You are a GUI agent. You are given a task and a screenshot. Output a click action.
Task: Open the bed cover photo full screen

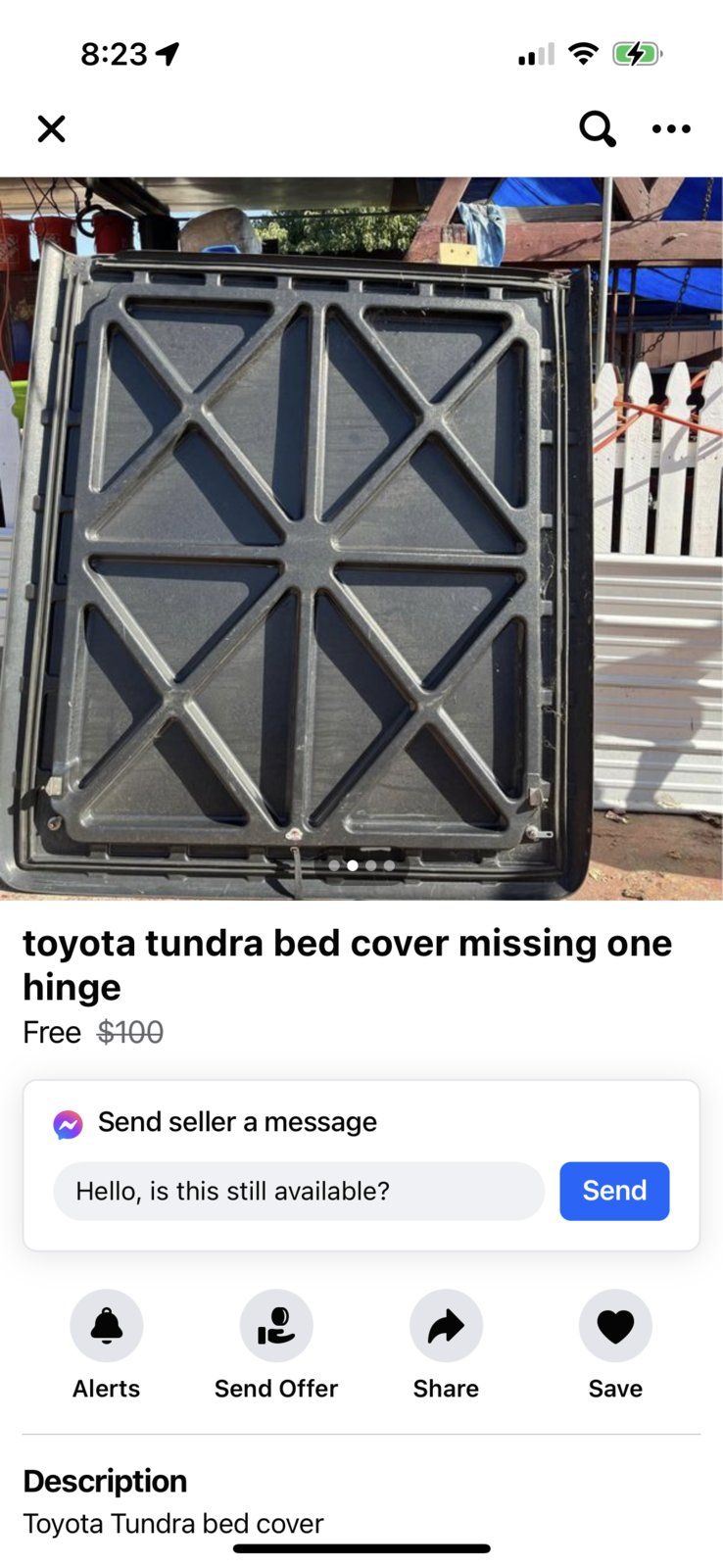pyautogui.click(x=361, y=537)
